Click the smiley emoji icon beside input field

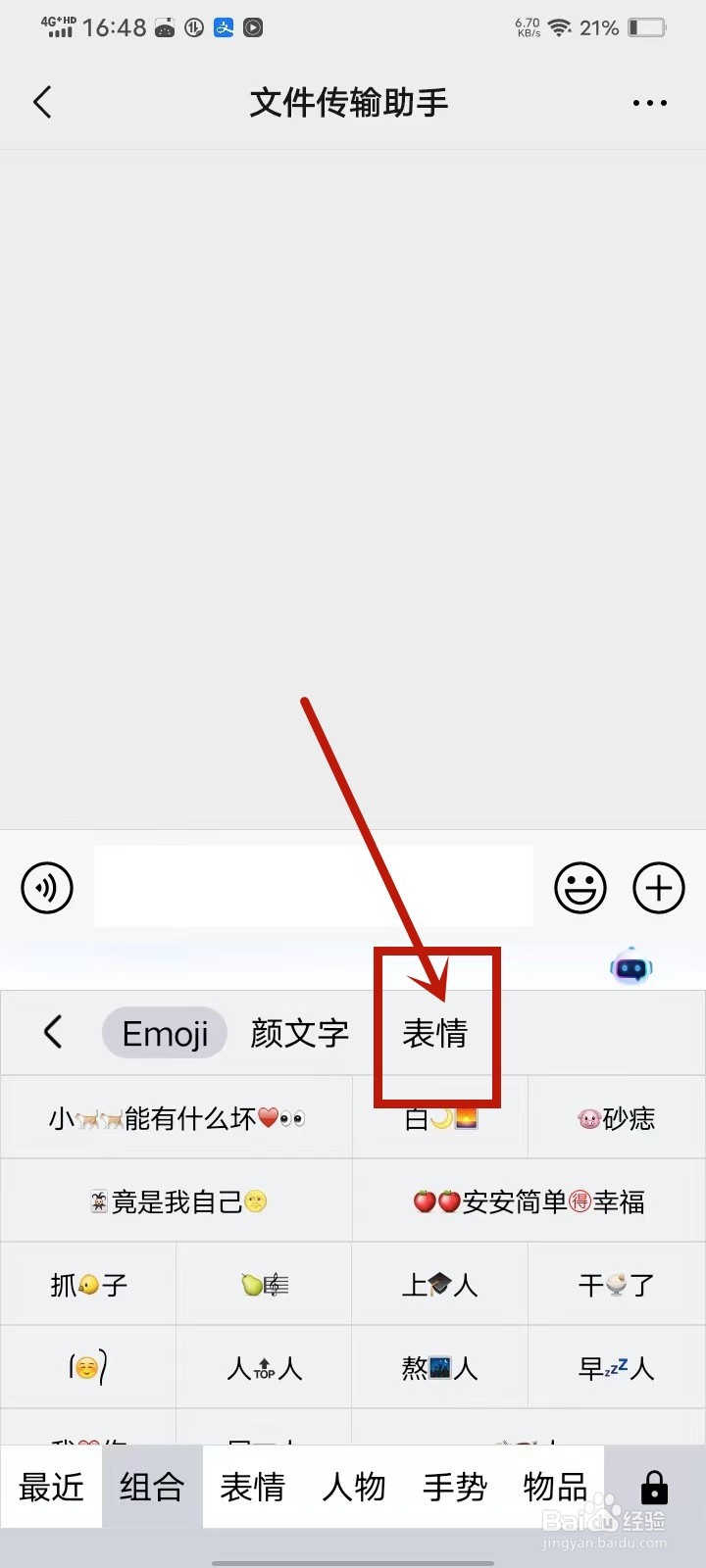tap(580, 887)
